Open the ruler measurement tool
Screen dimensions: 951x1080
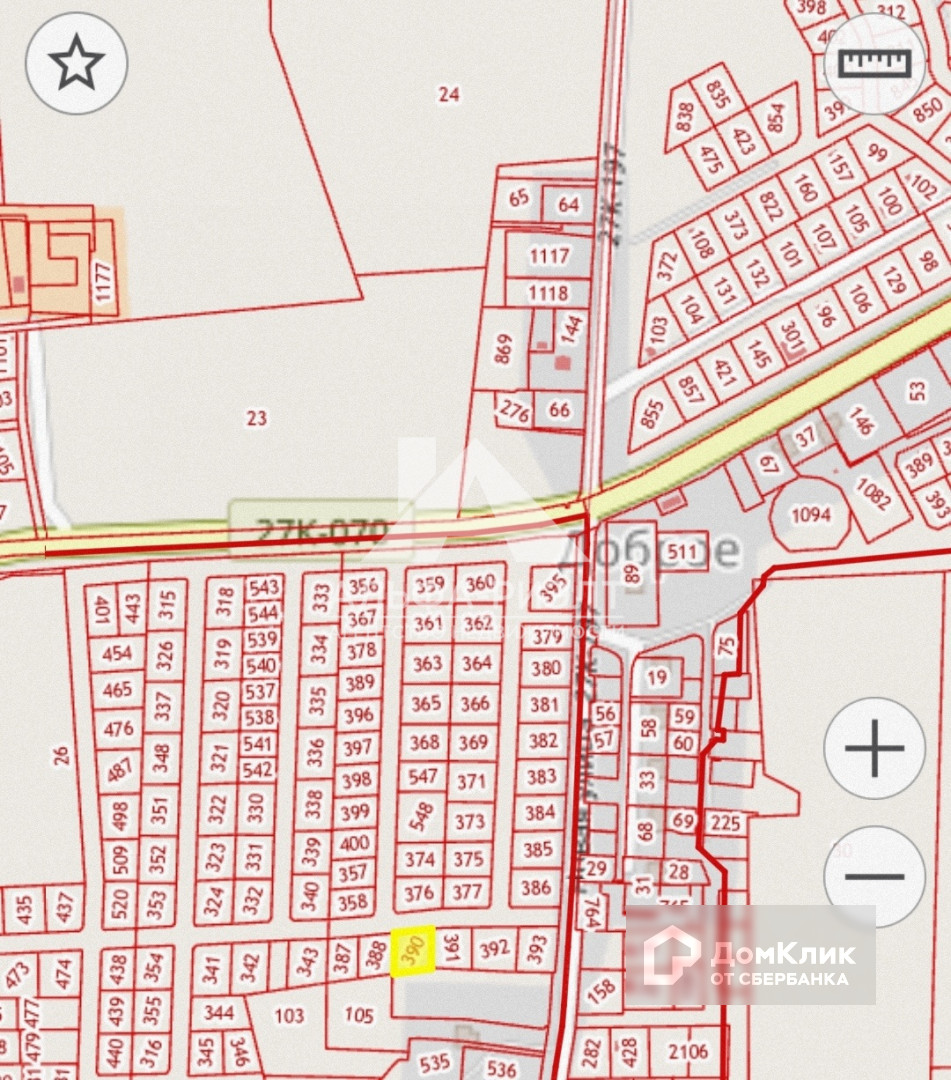coord(874,64)
